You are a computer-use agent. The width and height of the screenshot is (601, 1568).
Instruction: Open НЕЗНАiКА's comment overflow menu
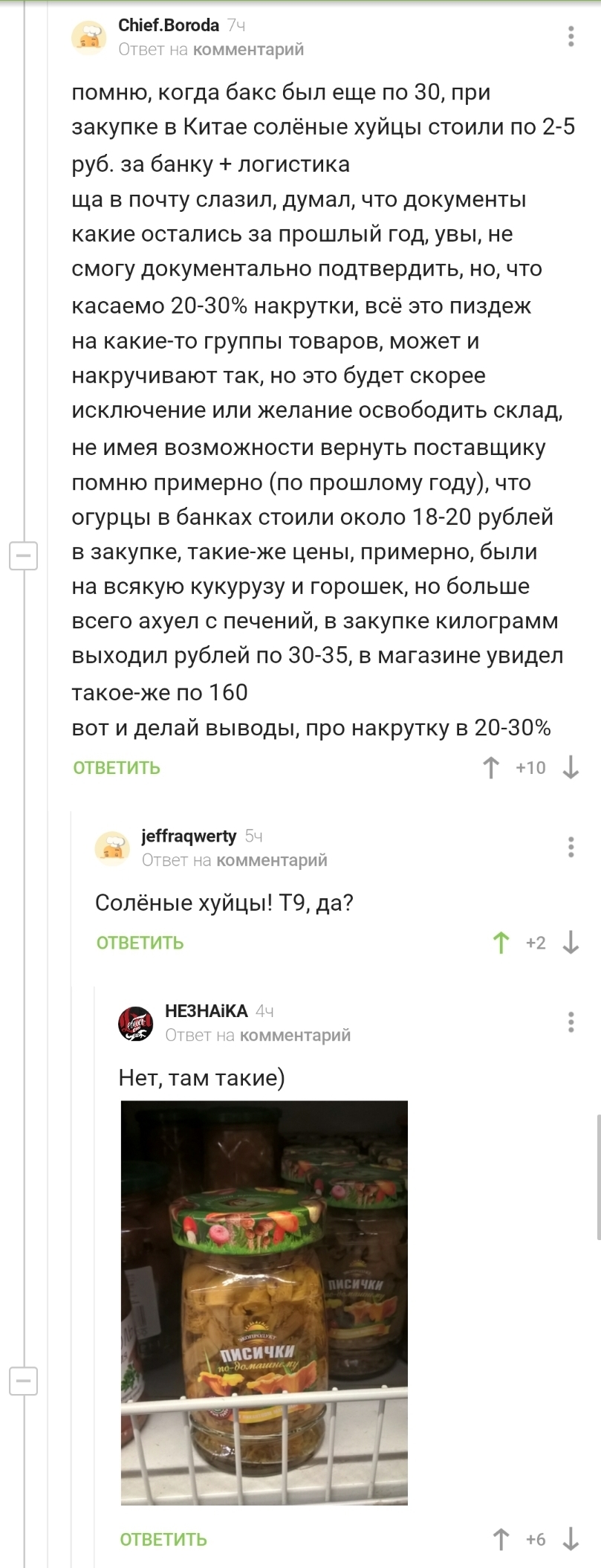pyautogui.click(x=571, y=1022)
